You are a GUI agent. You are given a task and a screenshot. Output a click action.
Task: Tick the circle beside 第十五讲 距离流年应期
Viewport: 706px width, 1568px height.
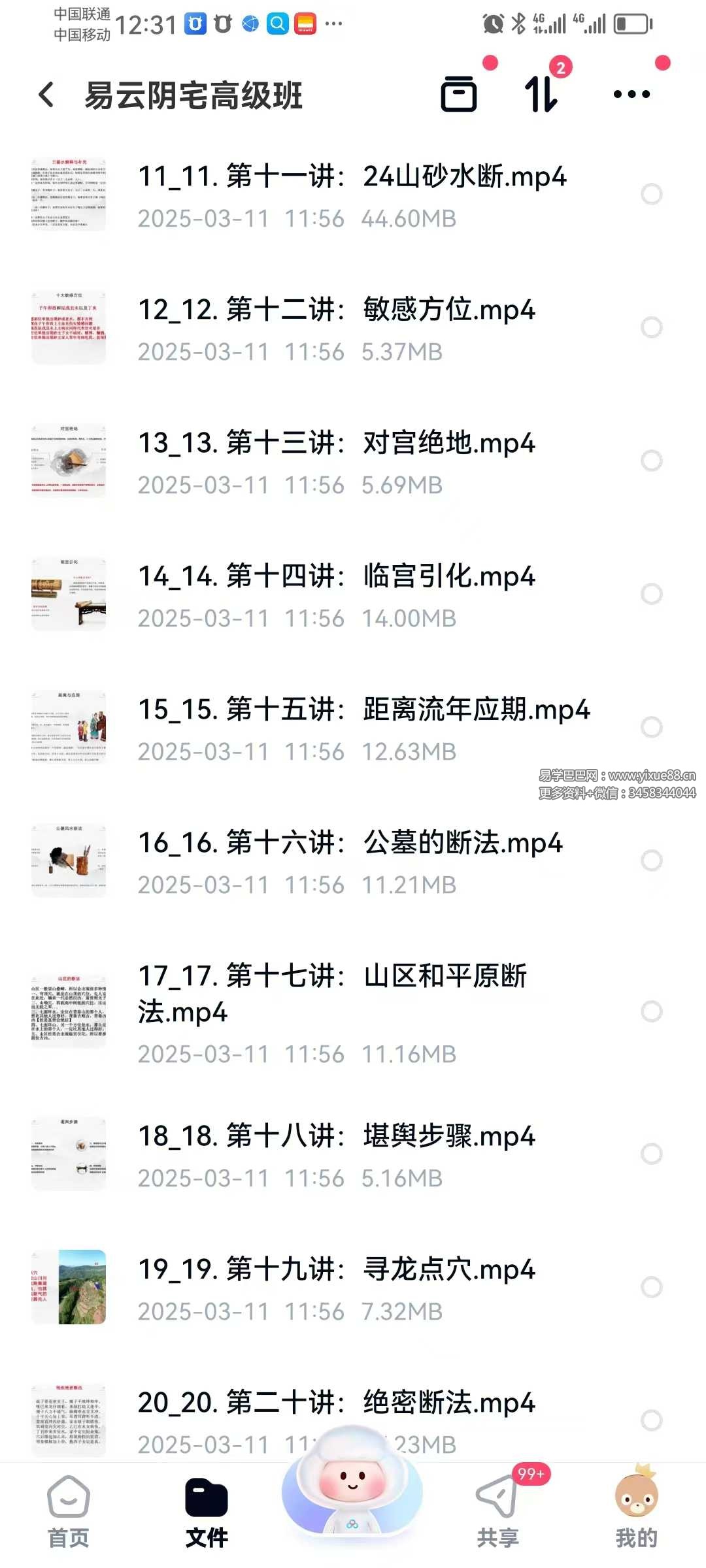(652, 727)
